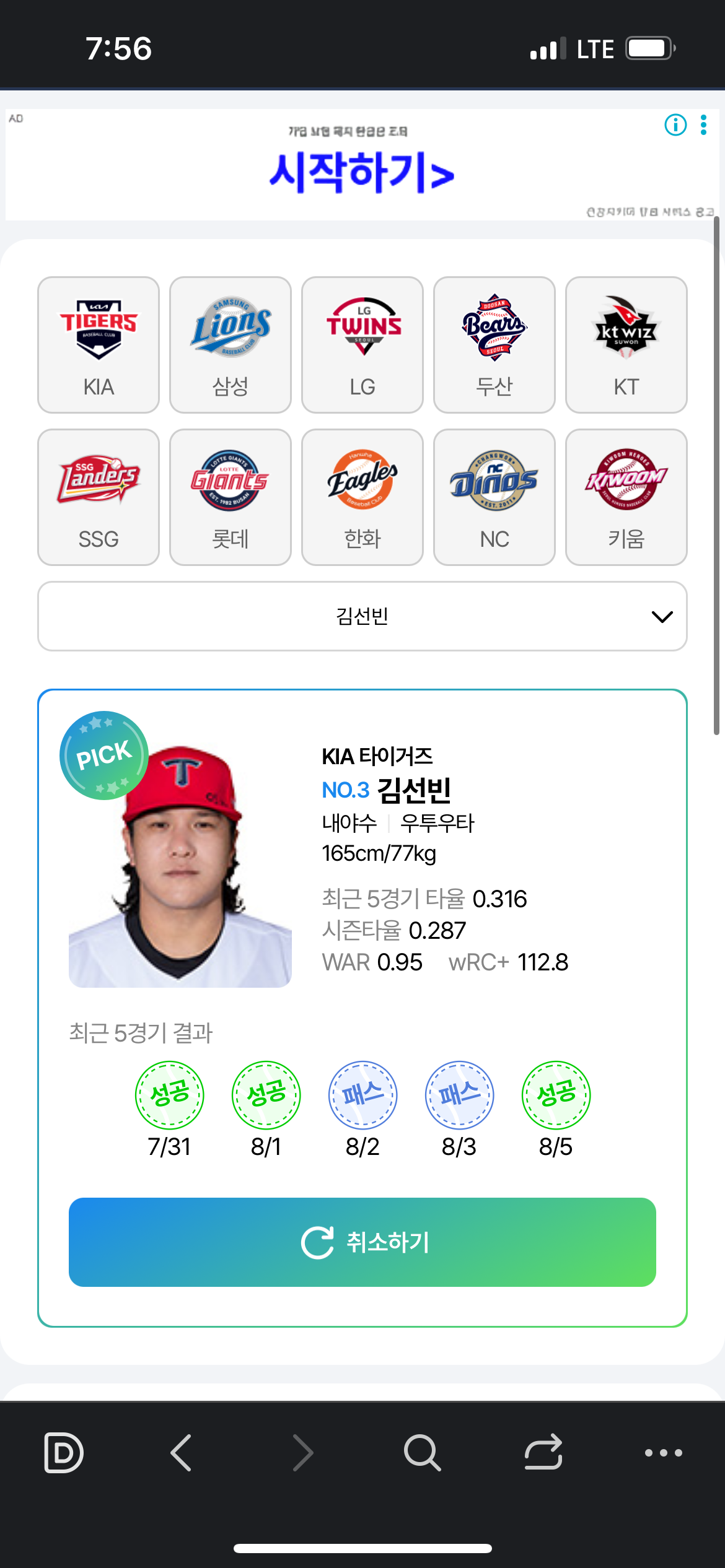Share the current page
725x1568 pixels.
pos(543,1452)
